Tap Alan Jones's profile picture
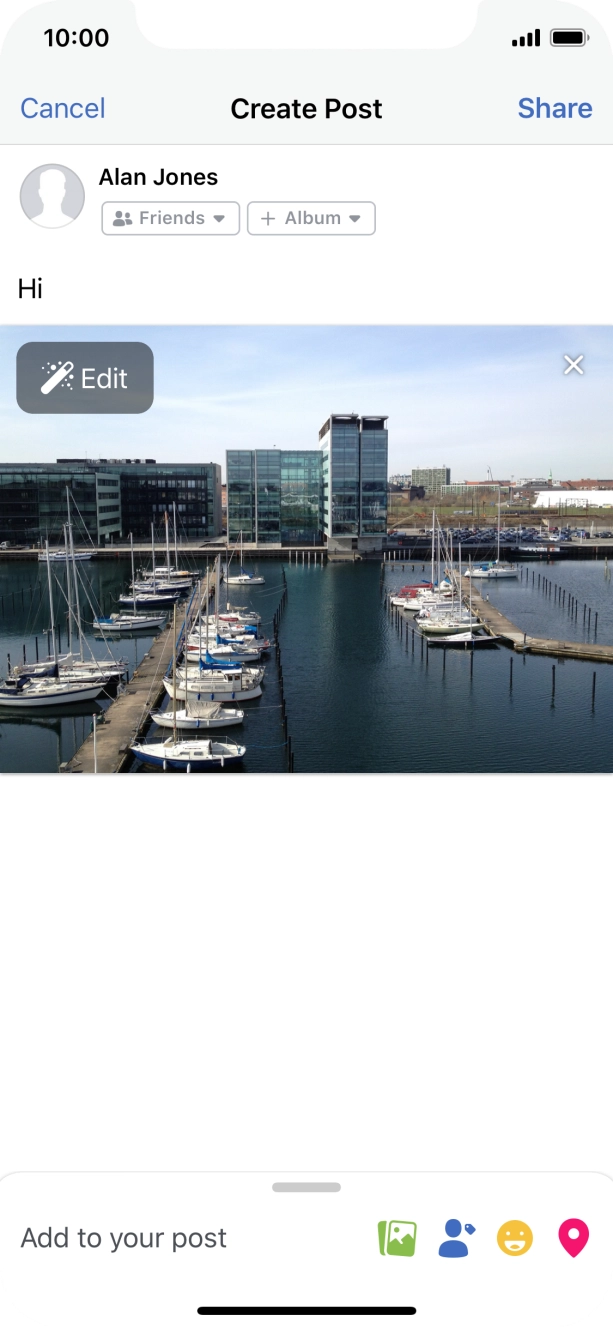613x1328 pixels. coord(52,196)
